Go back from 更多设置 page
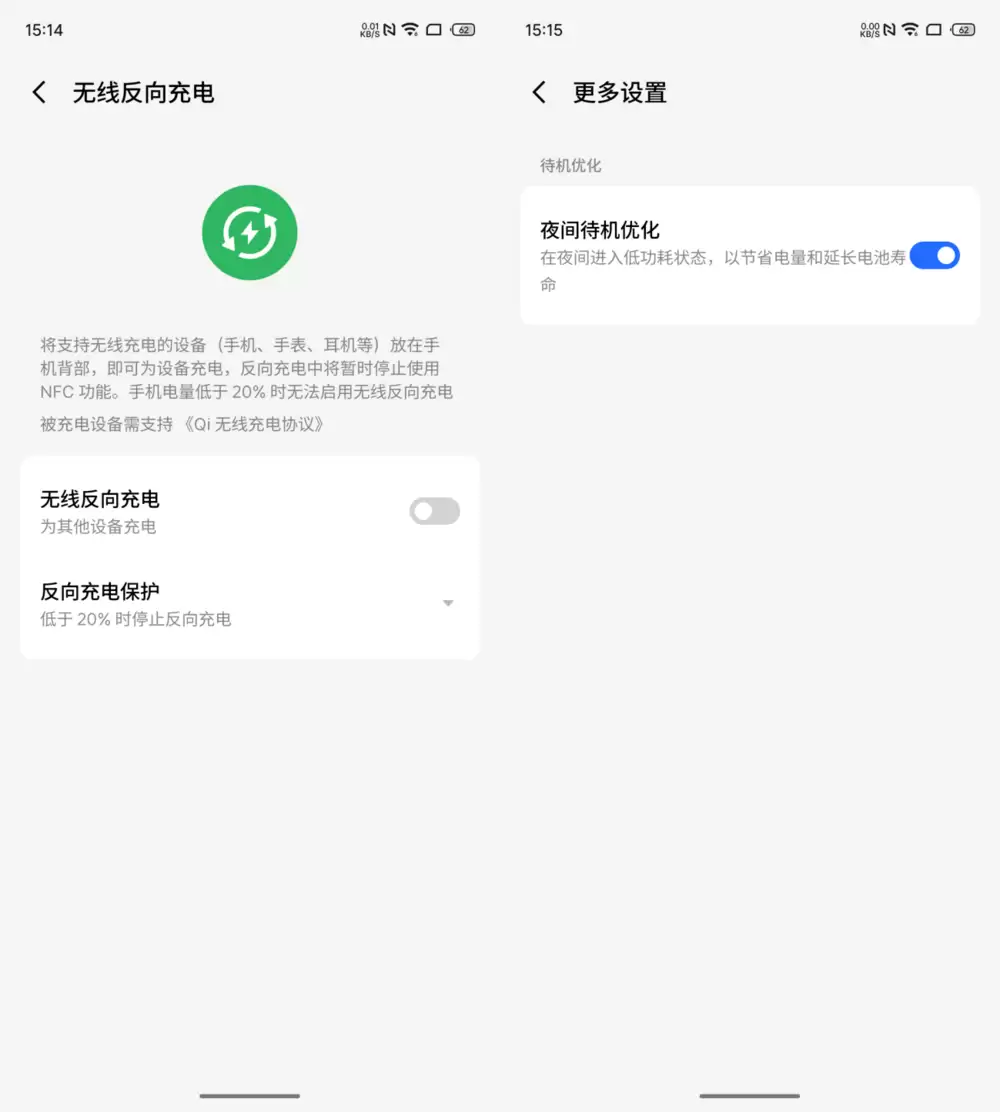 pyautogui.click(x=539, y=93)
